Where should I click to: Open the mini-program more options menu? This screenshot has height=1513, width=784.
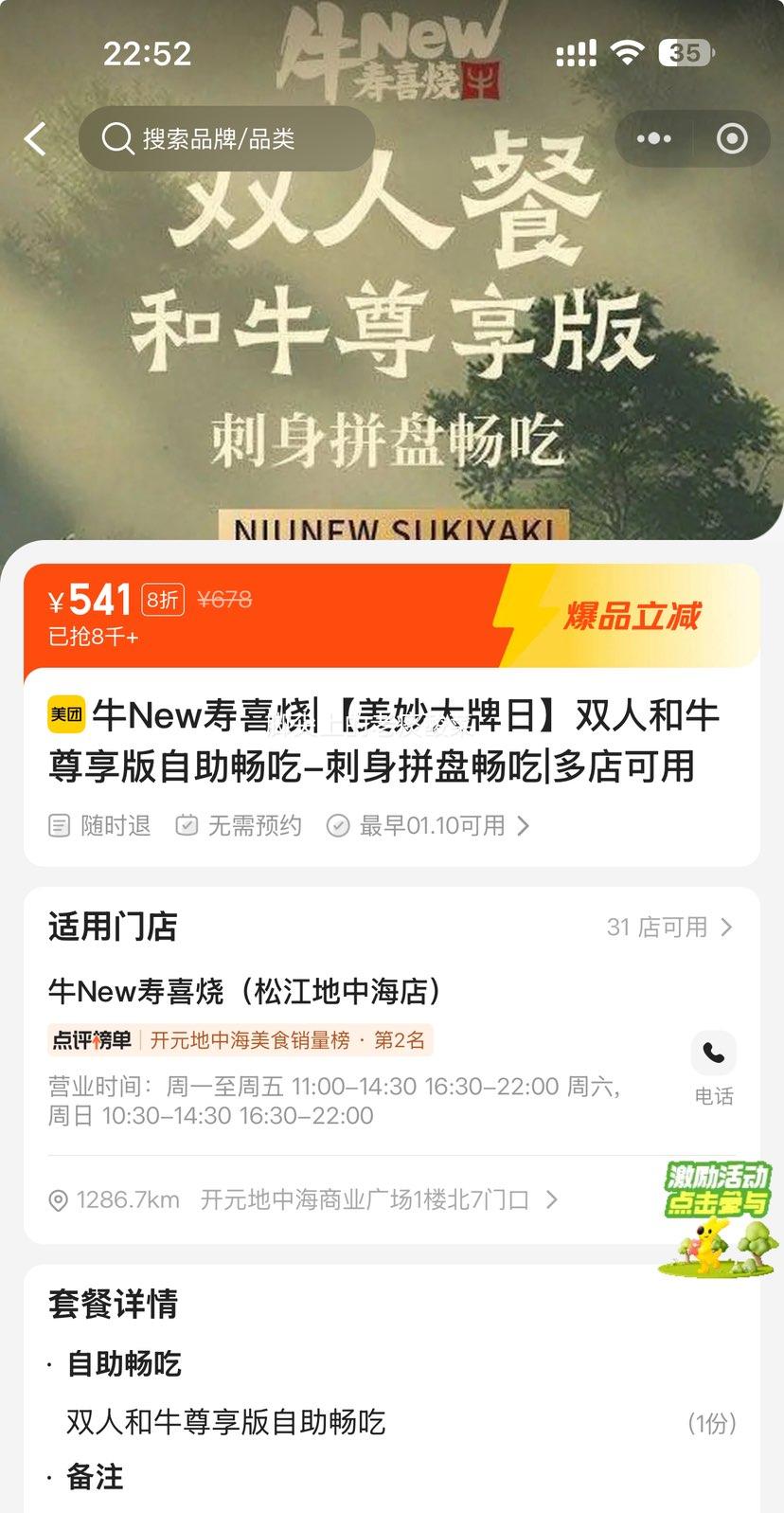point(653,138)
